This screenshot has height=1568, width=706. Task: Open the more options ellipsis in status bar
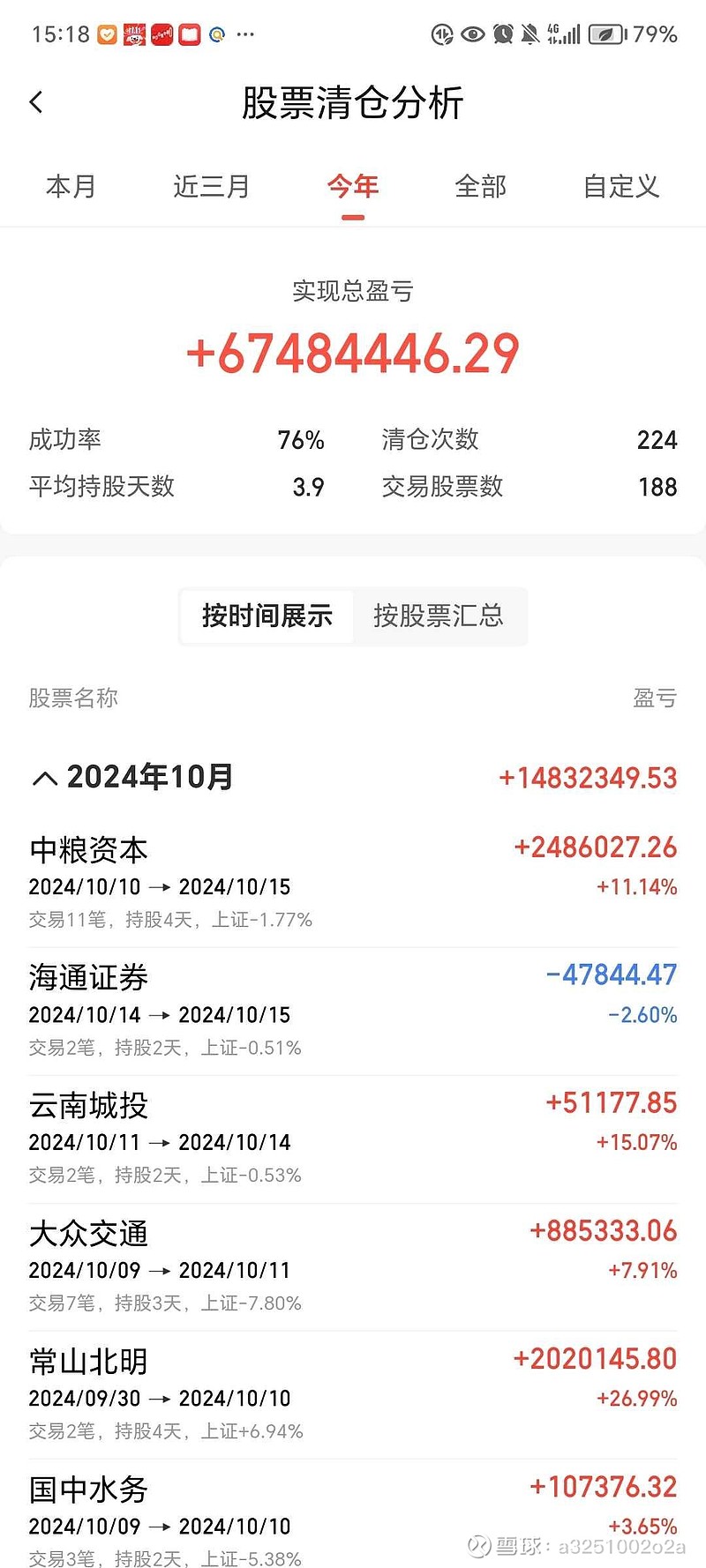244,34
